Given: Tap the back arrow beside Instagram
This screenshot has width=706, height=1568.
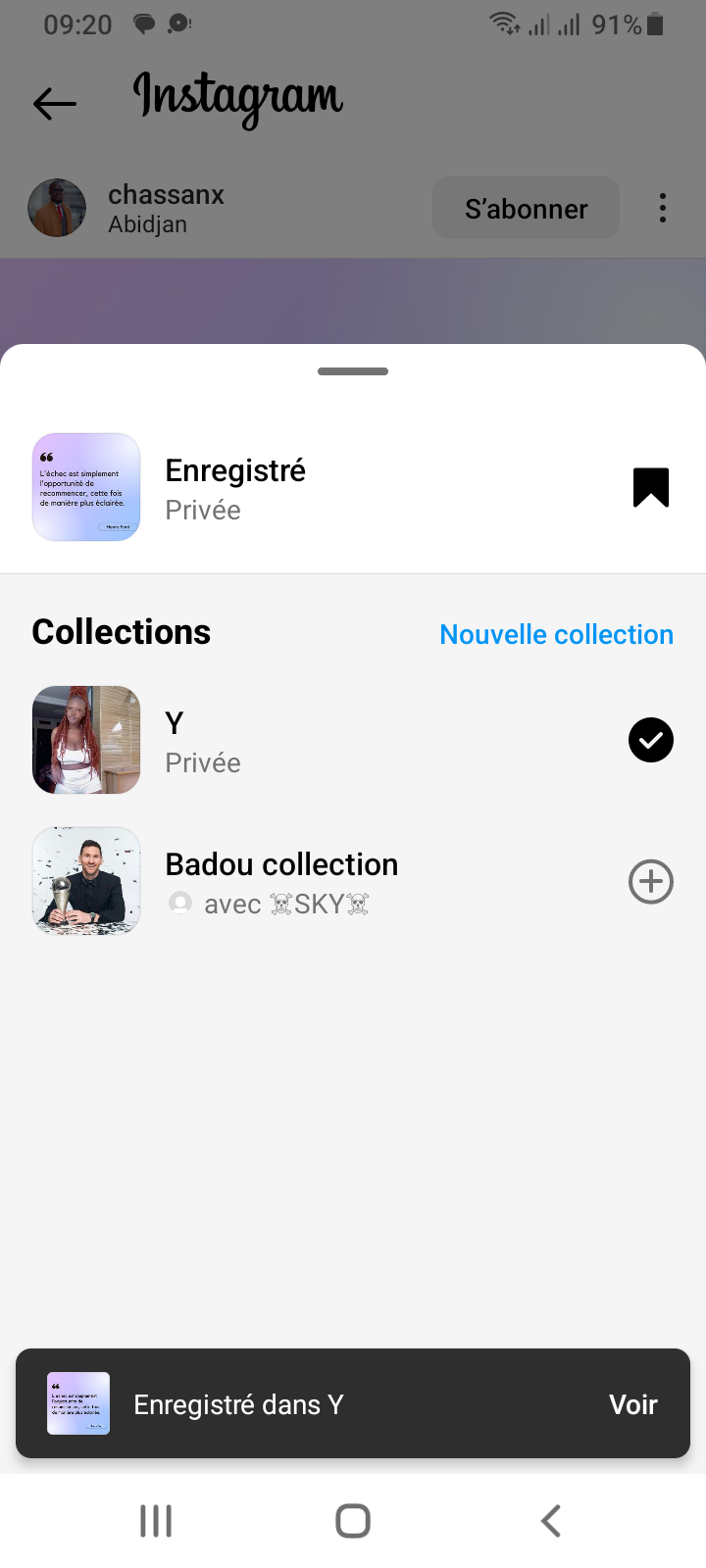Looking at the screenshot, I should click(x=55, y=103).
